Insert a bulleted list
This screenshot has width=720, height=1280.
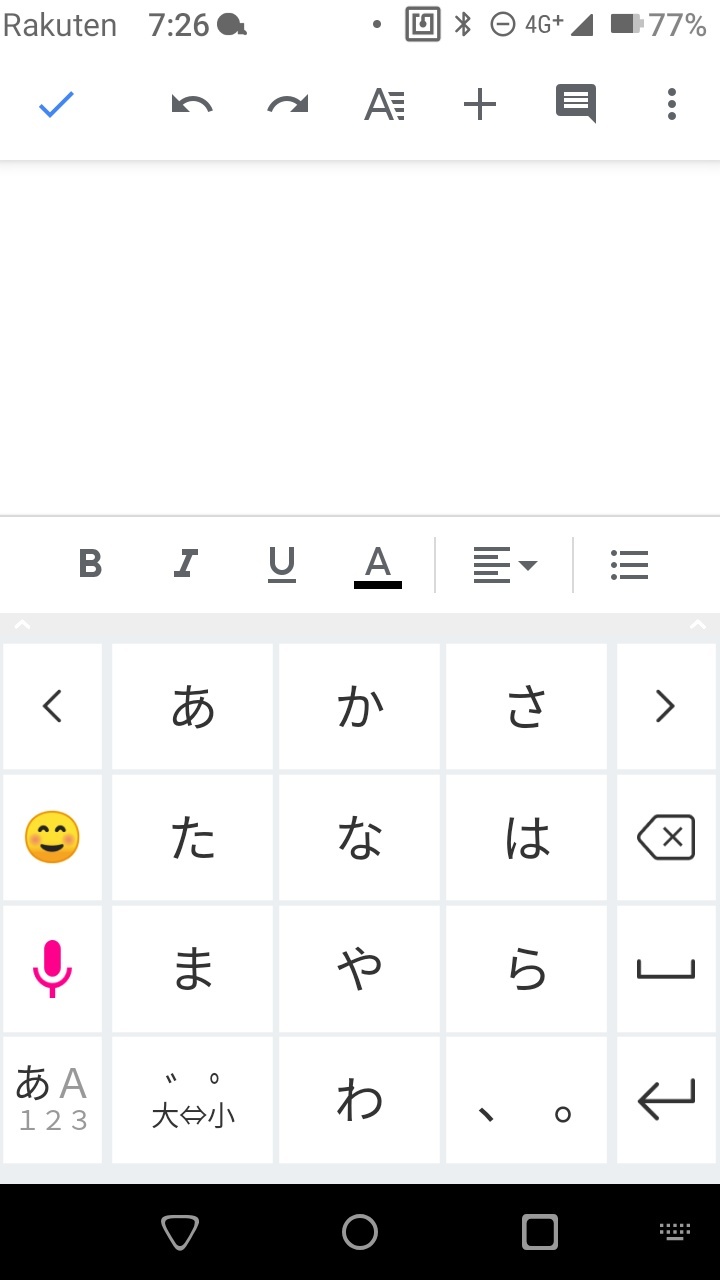click(629, 565)
